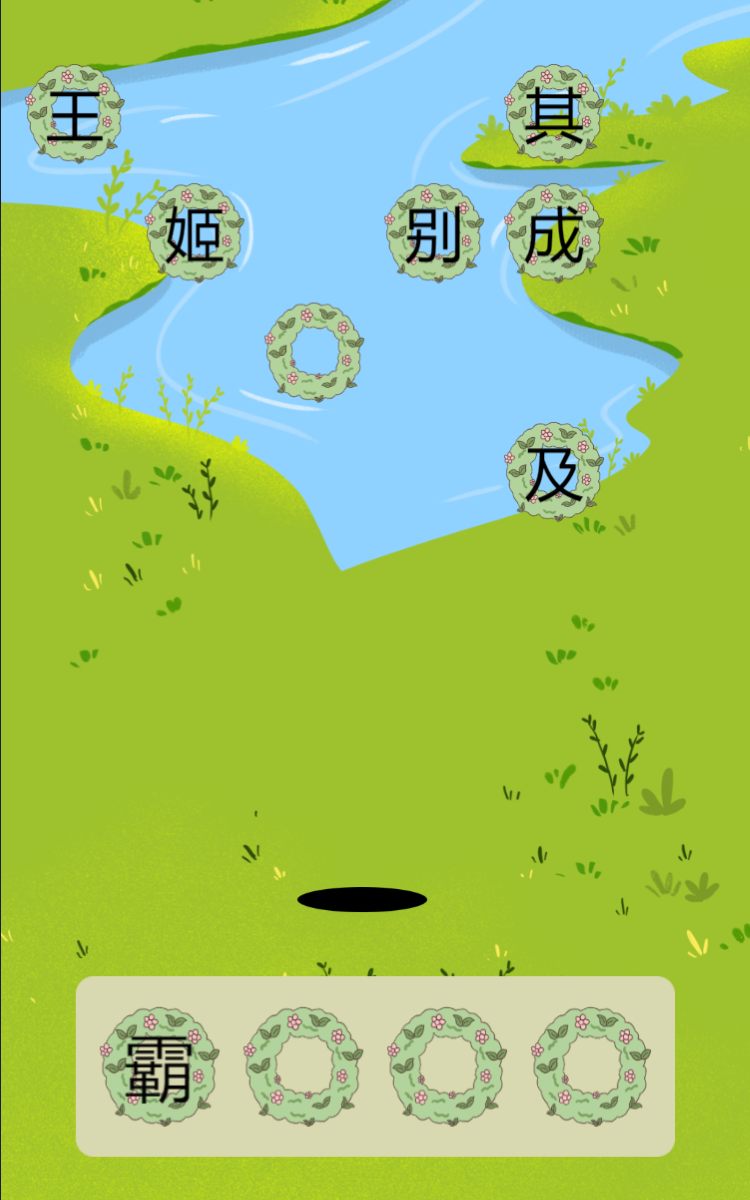Choose the 别 character wreath

[435, 233]
